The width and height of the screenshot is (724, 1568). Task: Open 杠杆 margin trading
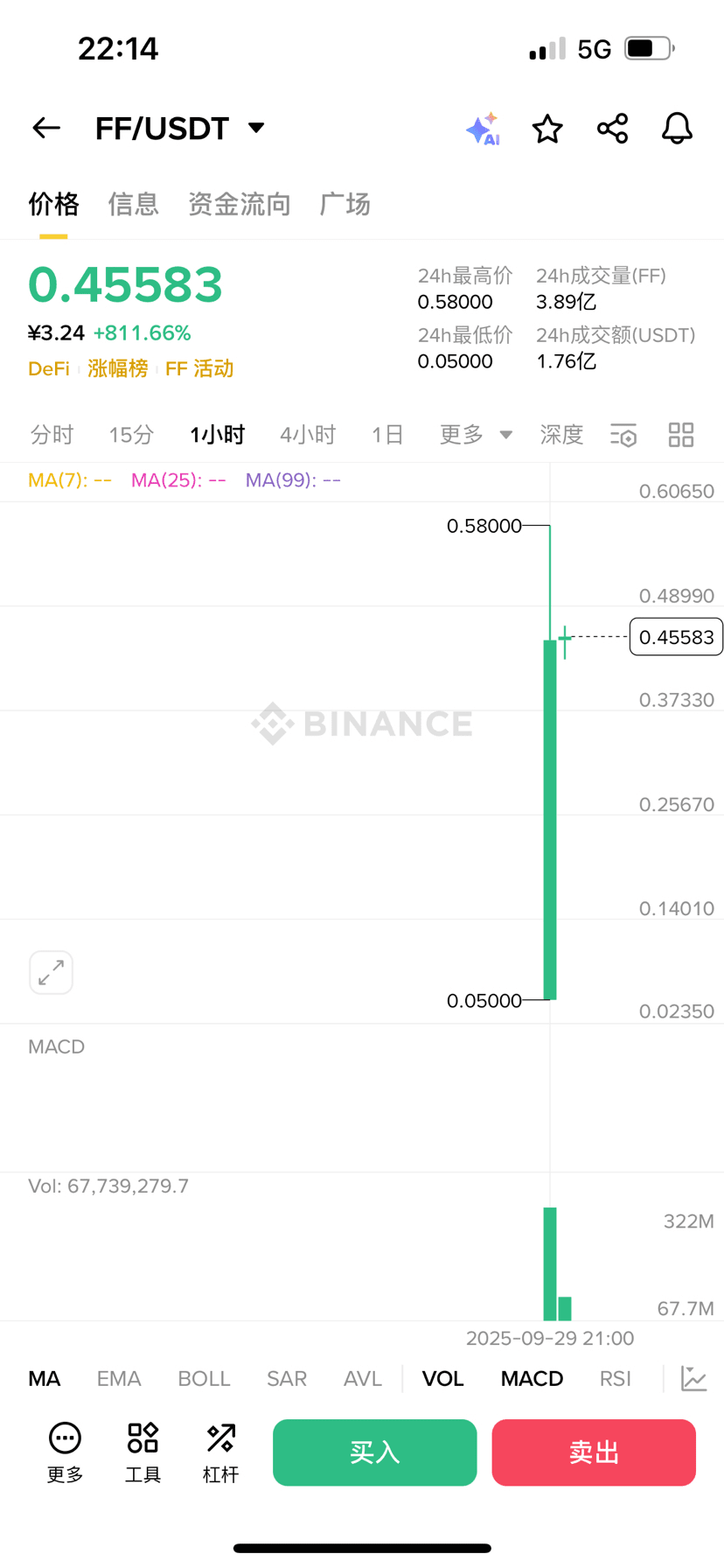click(x=220, y=1453)
